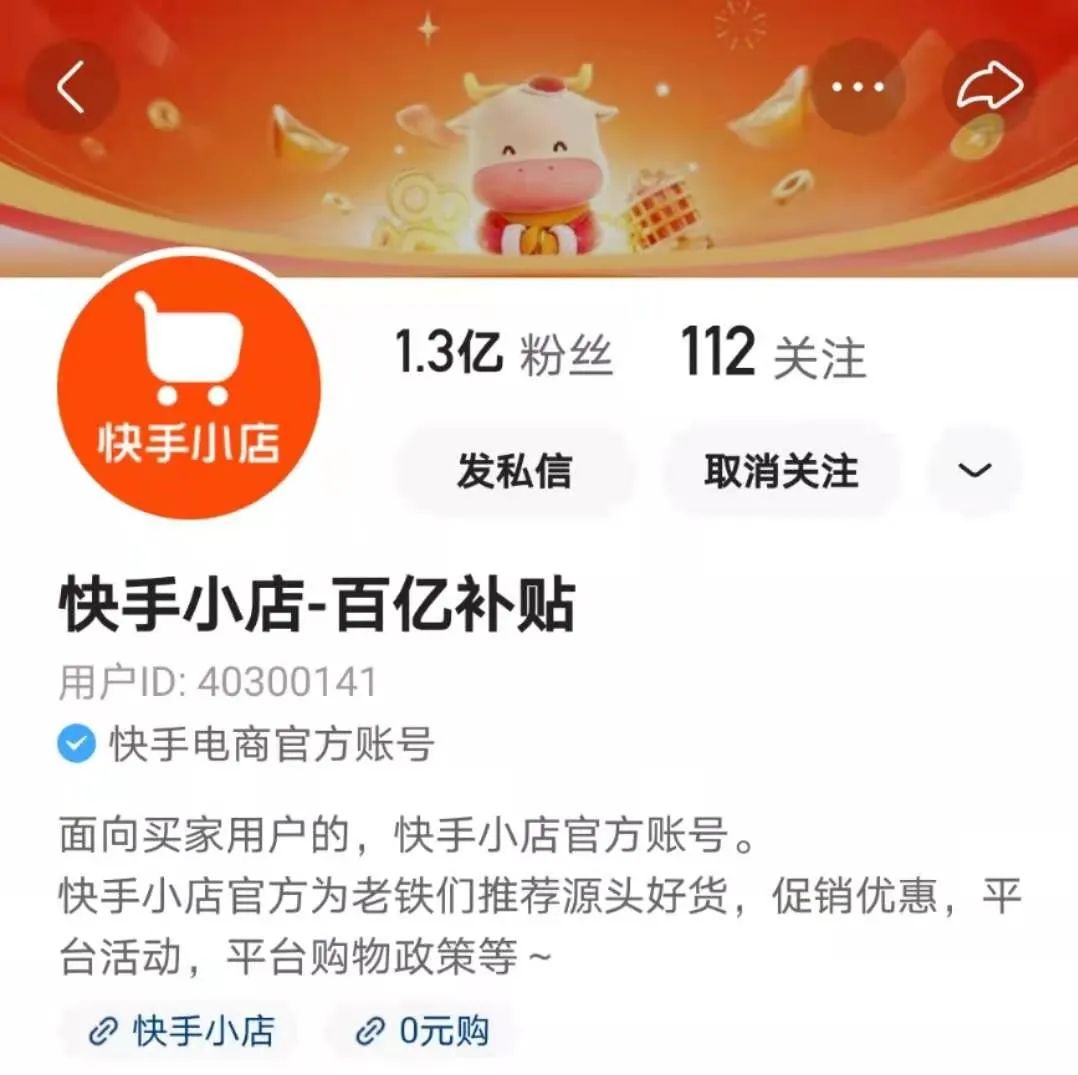View the 112 关注 following list

point(773,353)
